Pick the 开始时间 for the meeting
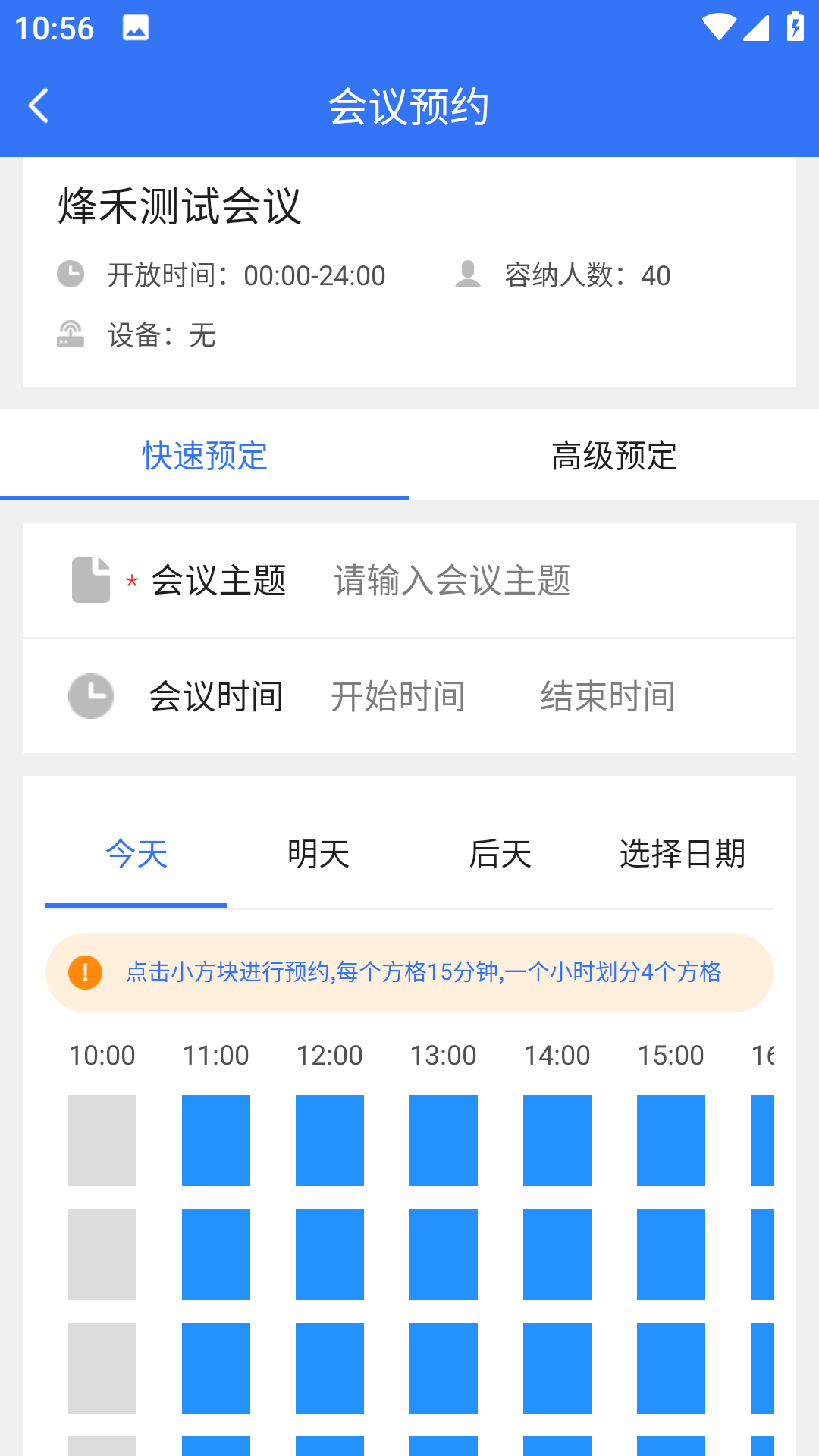819x1456 pixels. pos(398,696)
